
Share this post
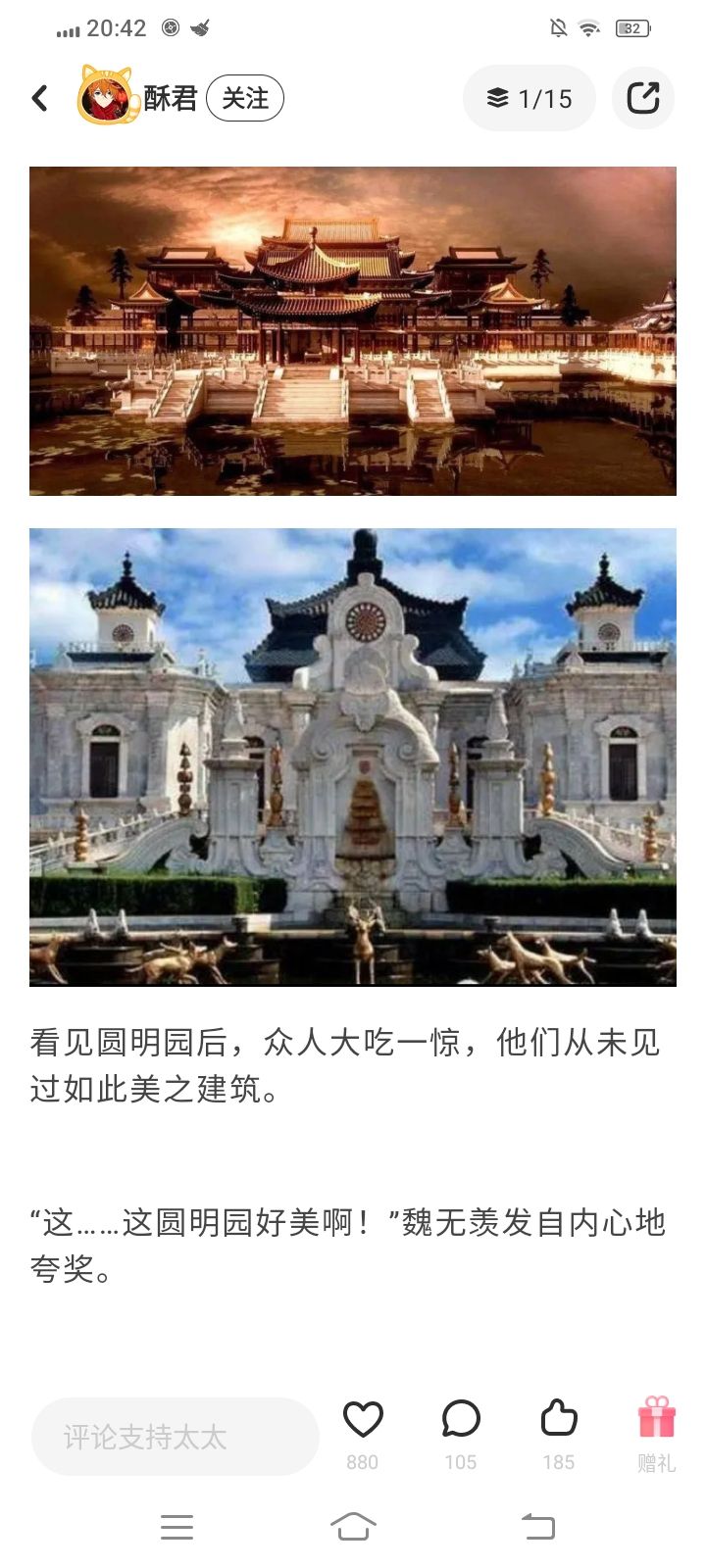click(x=643, y=98)
